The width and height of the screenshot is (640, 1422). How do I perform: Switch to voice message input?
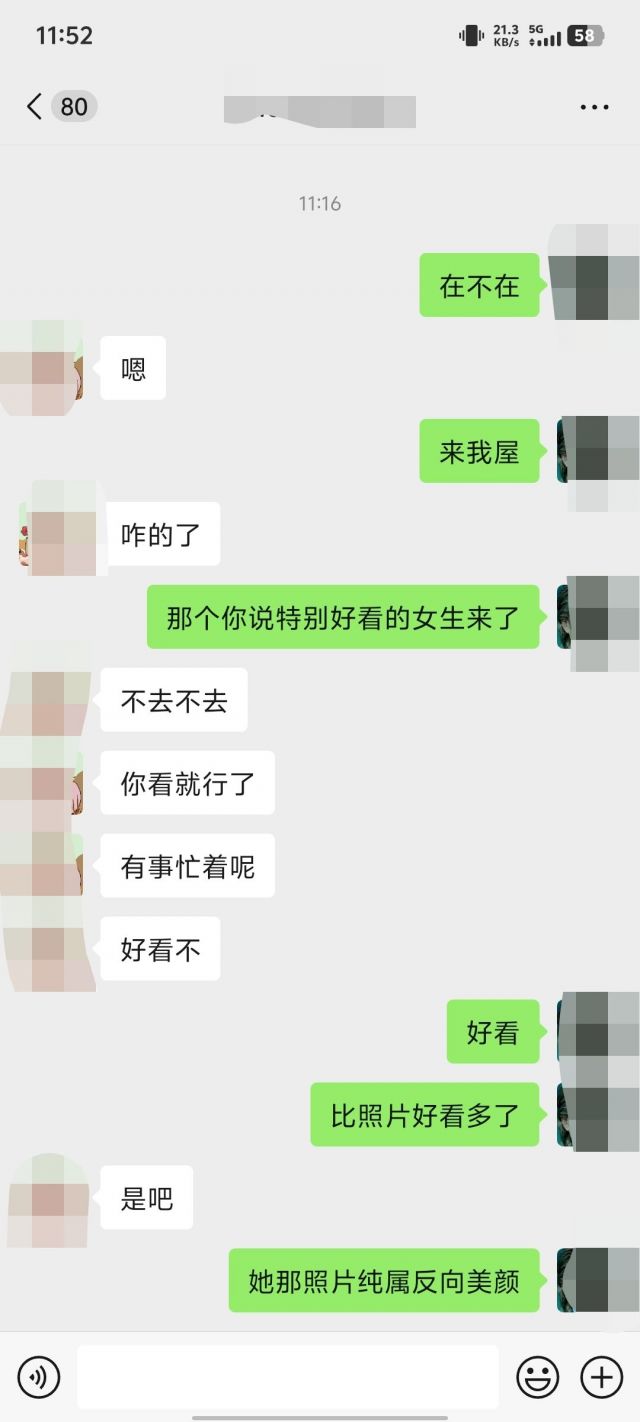pyautogui.click(x=39, y=1377)
